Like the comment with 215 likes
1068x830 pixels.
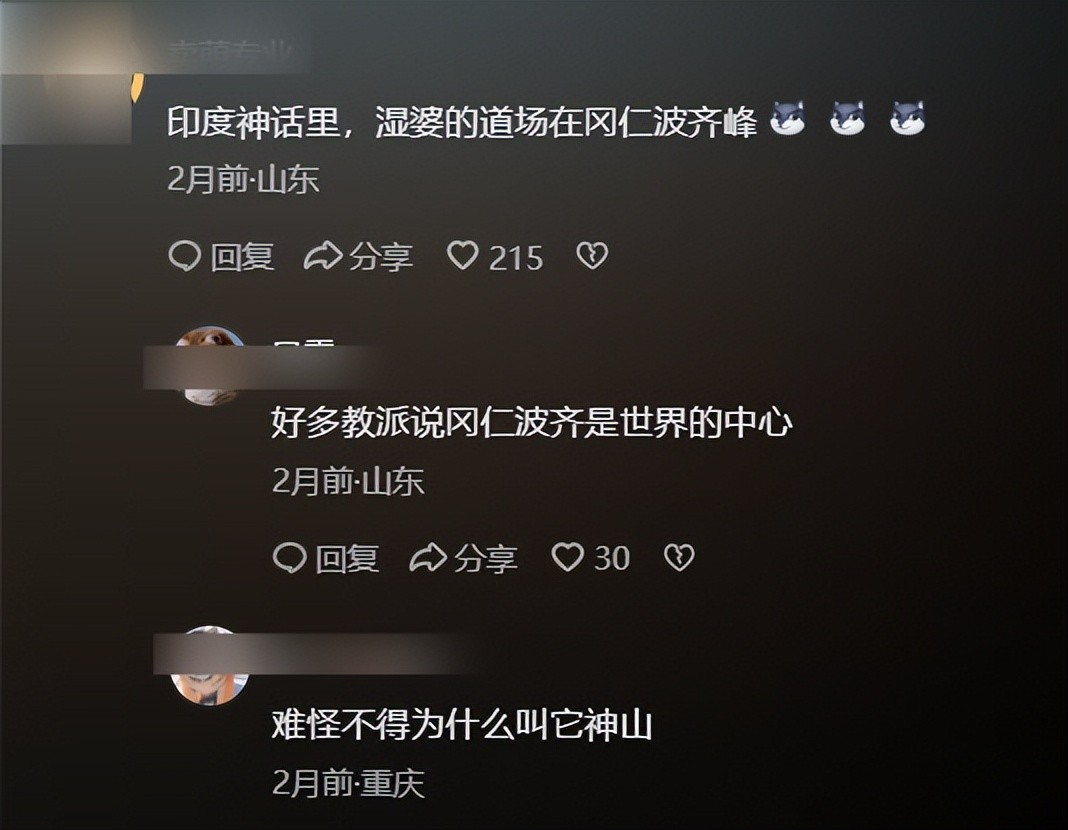coord(462,257)
